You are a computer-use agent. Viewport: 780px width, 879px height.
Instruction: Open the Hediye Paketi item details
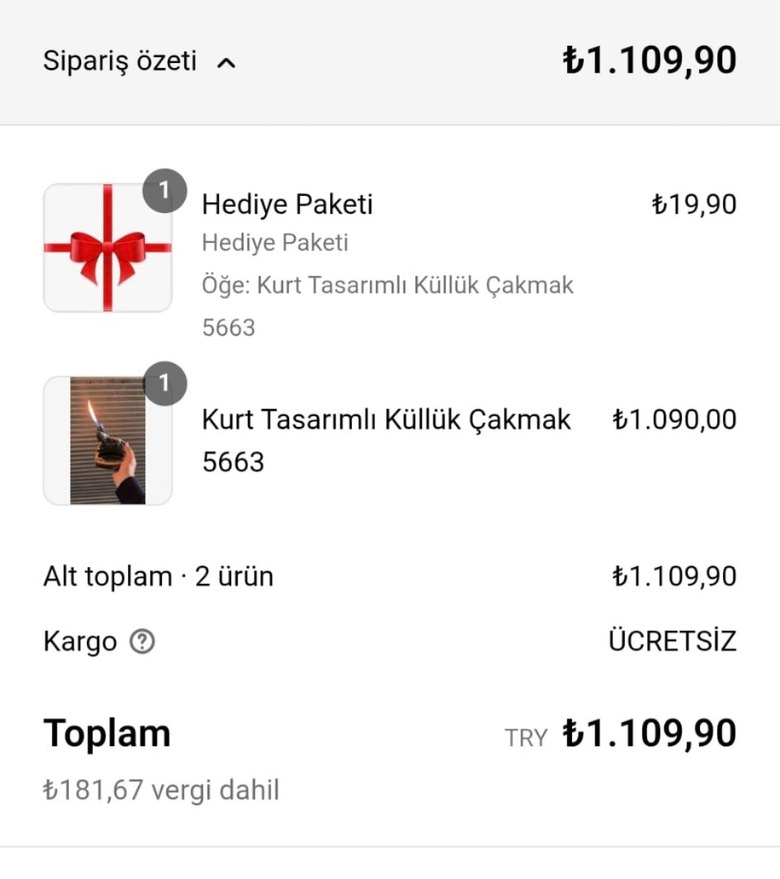click(288, 205)
